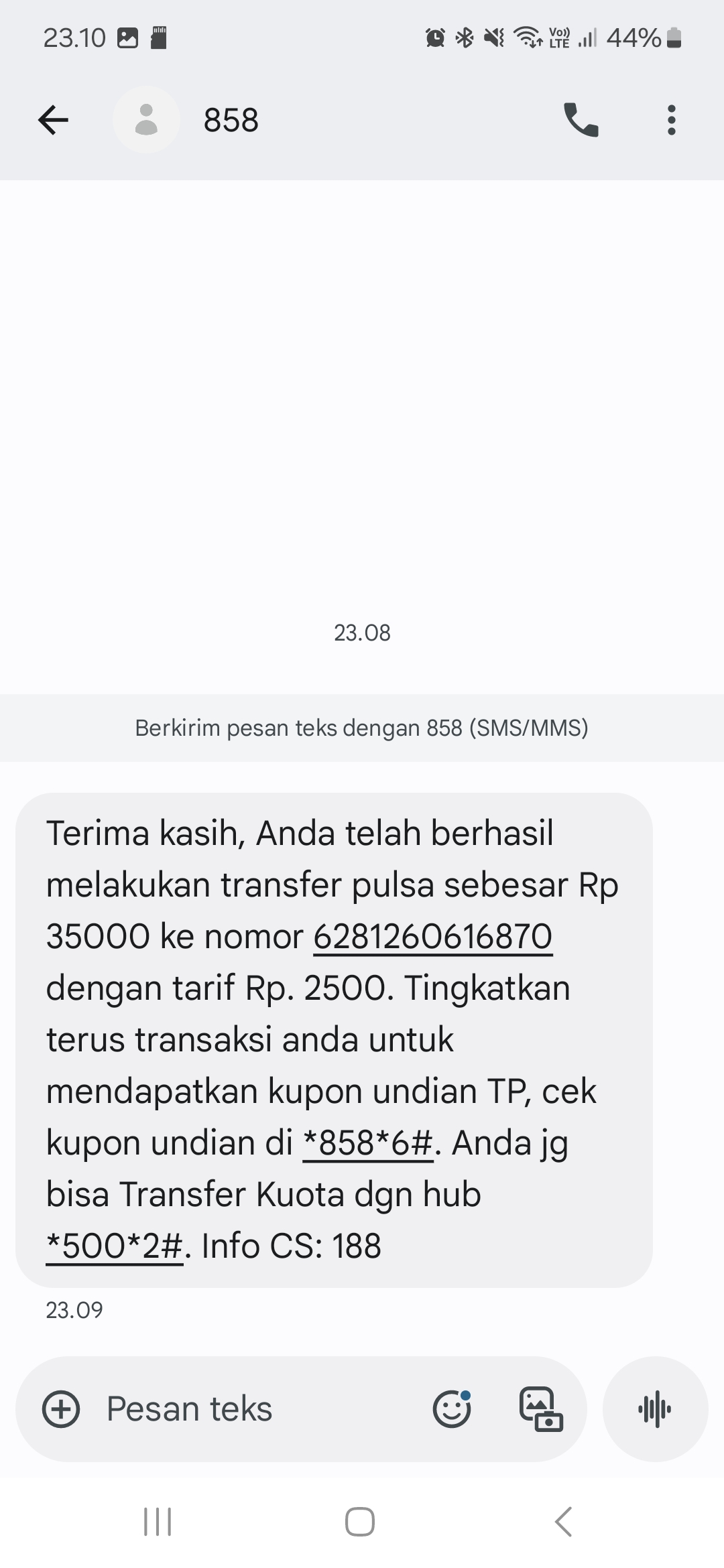Screen dimensions: 724x1568
Task: Go back to the conversations list
Action: click(53, 121)
